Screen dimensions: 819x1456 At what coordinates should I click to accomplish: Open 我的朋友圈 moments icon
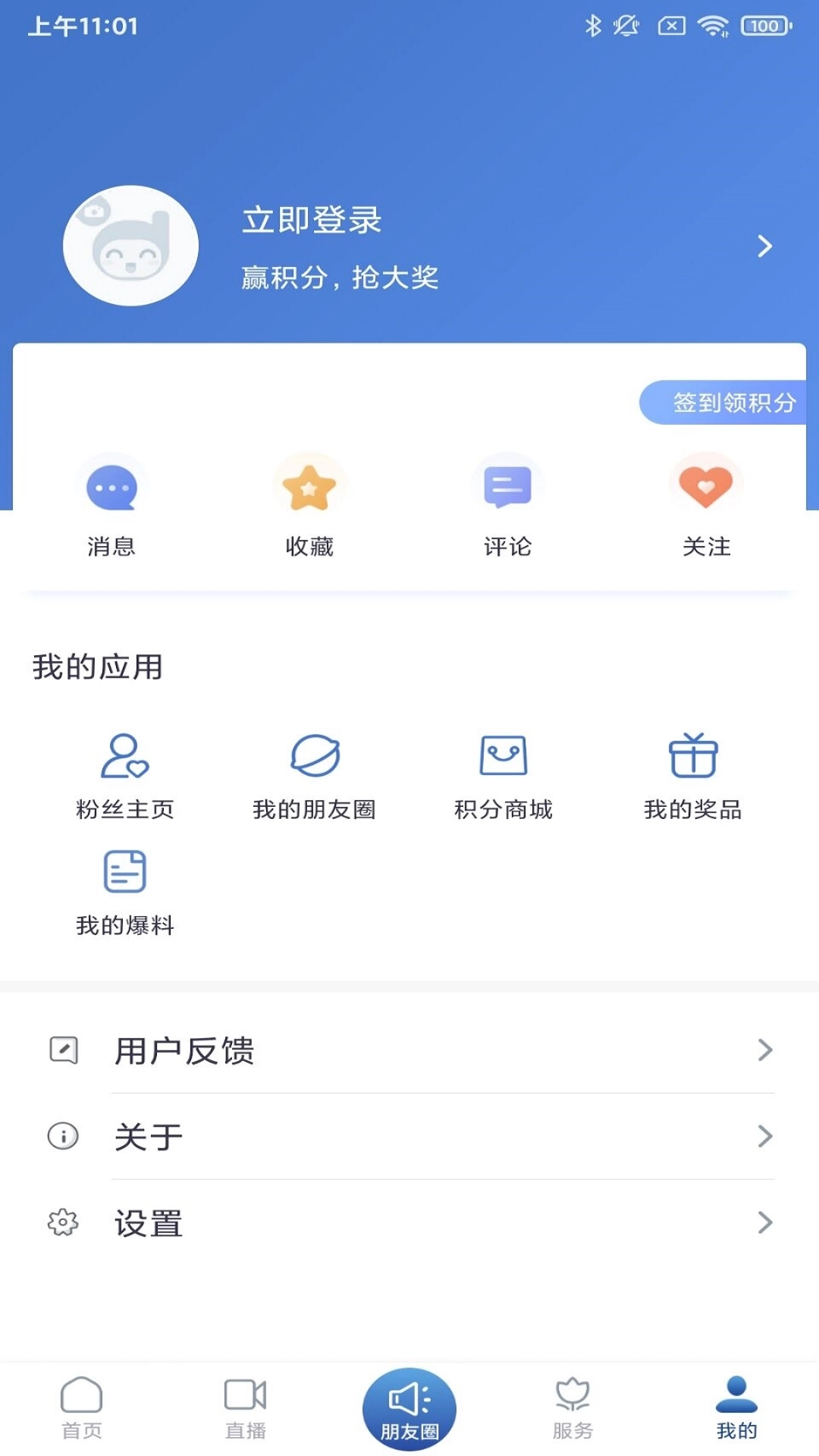click(314, 755)
